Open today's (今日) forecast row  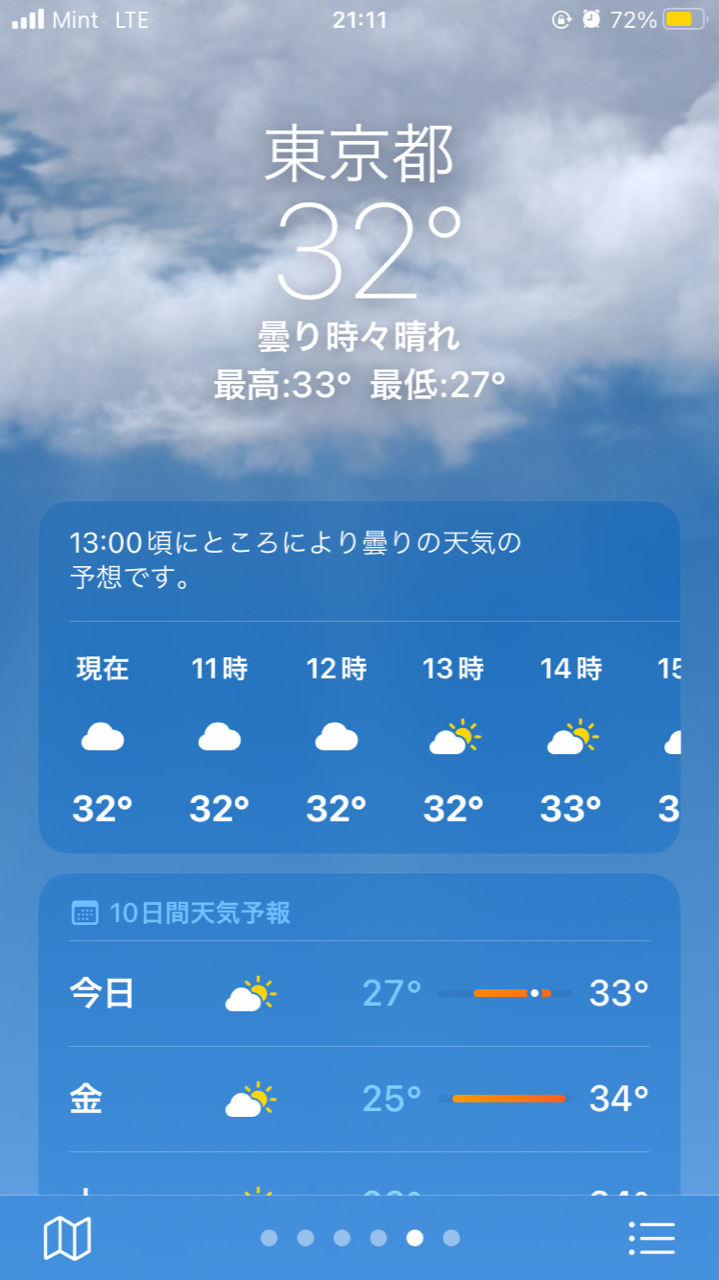pyautogui.click(x=359, y=994)
